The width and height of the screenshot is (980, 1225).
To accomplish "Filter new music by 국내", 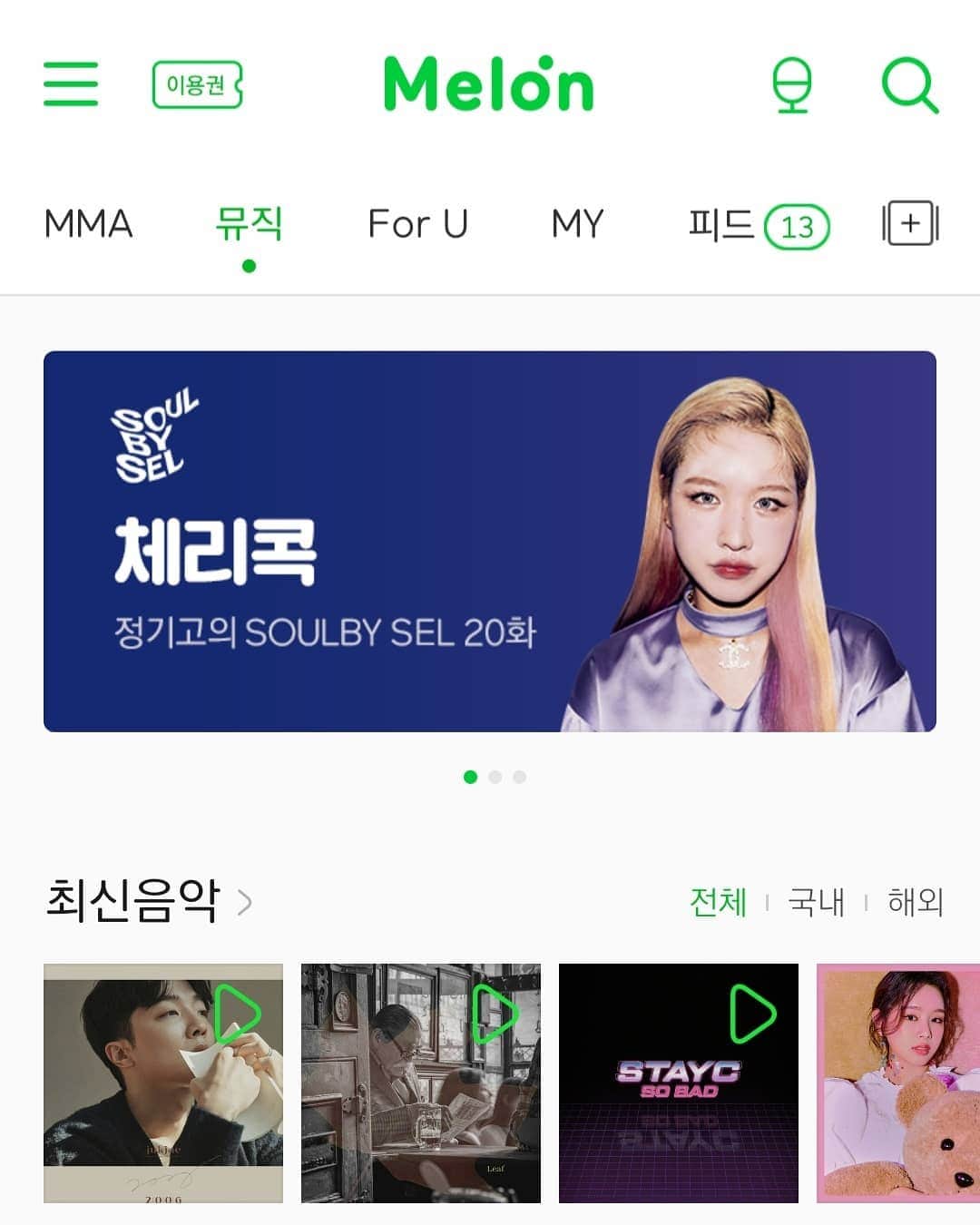I will (x=816, y=902).
